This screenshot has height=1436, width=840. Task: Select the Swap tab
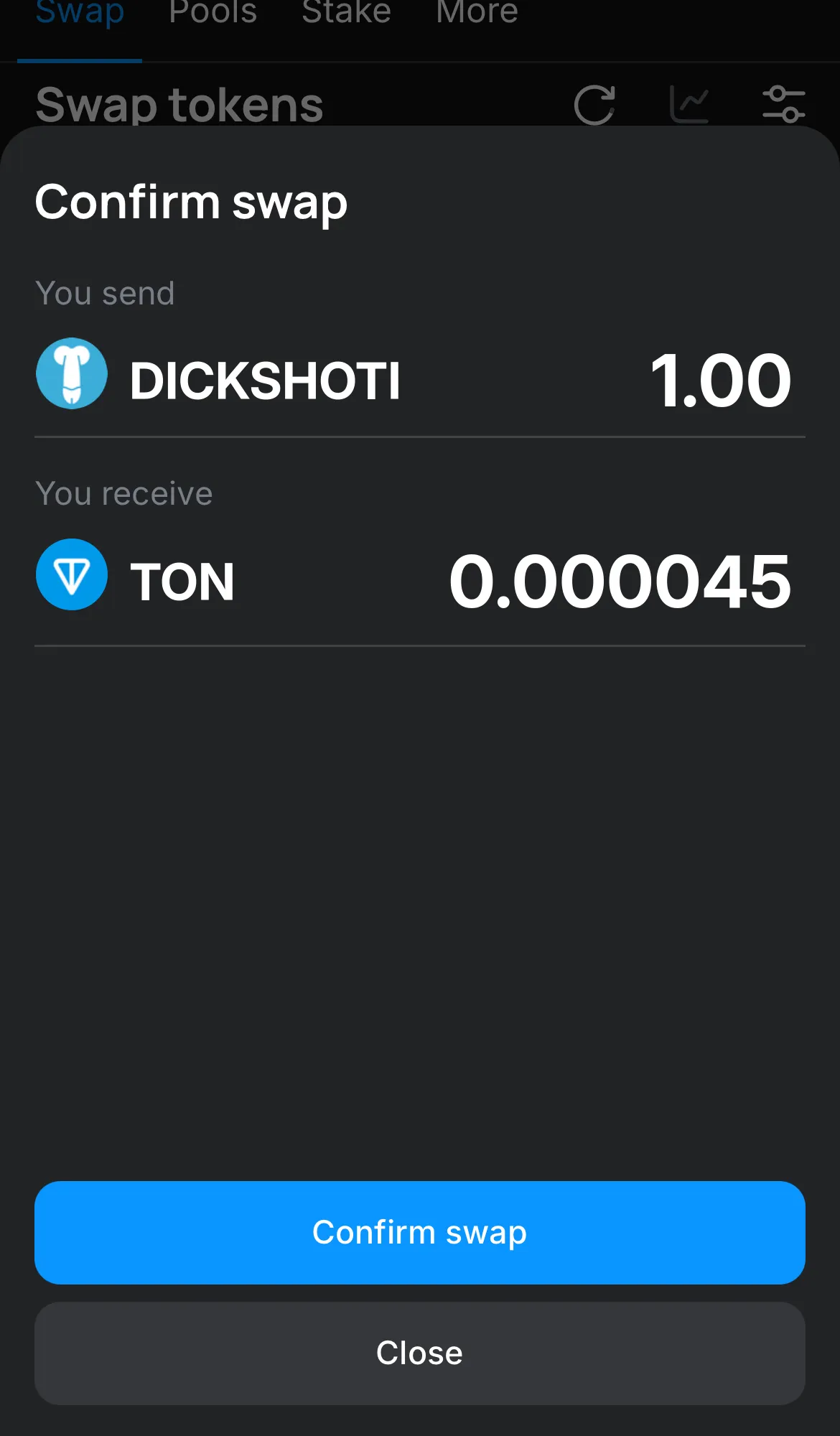[x=80, y=13]
